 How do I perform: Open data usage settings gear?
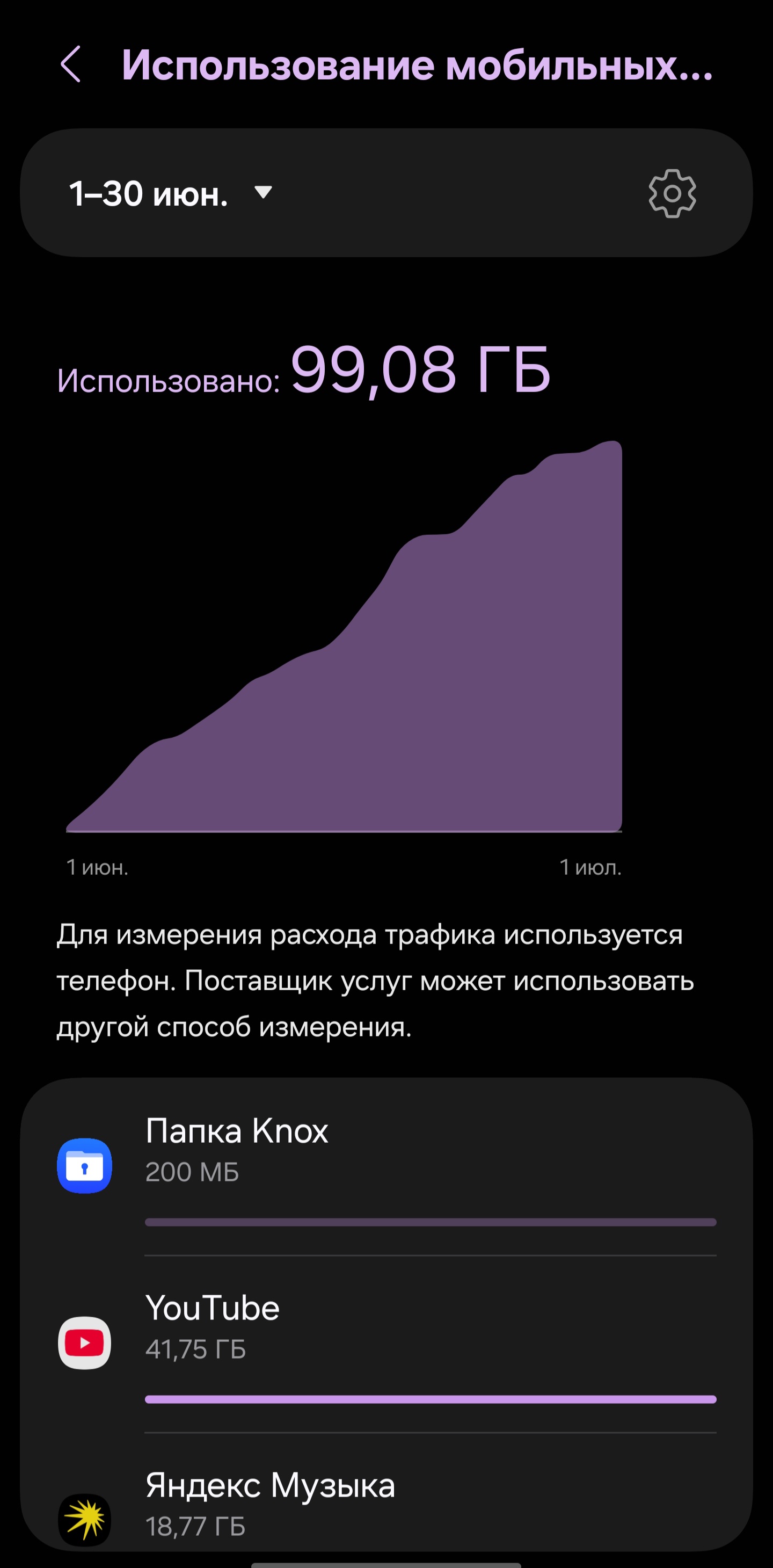click(672, 193)
